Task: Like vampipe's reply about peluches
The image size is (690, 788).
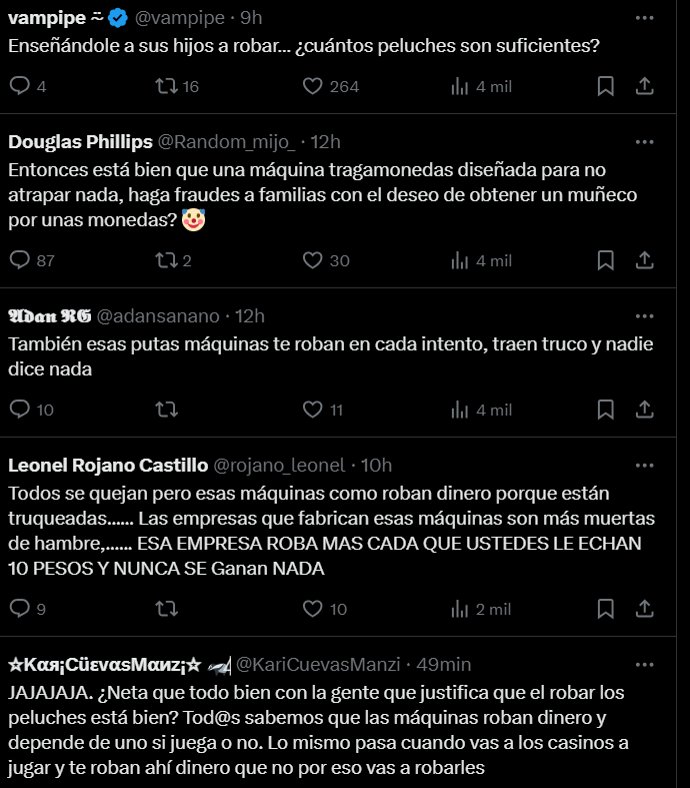Action: coord(313,86)
